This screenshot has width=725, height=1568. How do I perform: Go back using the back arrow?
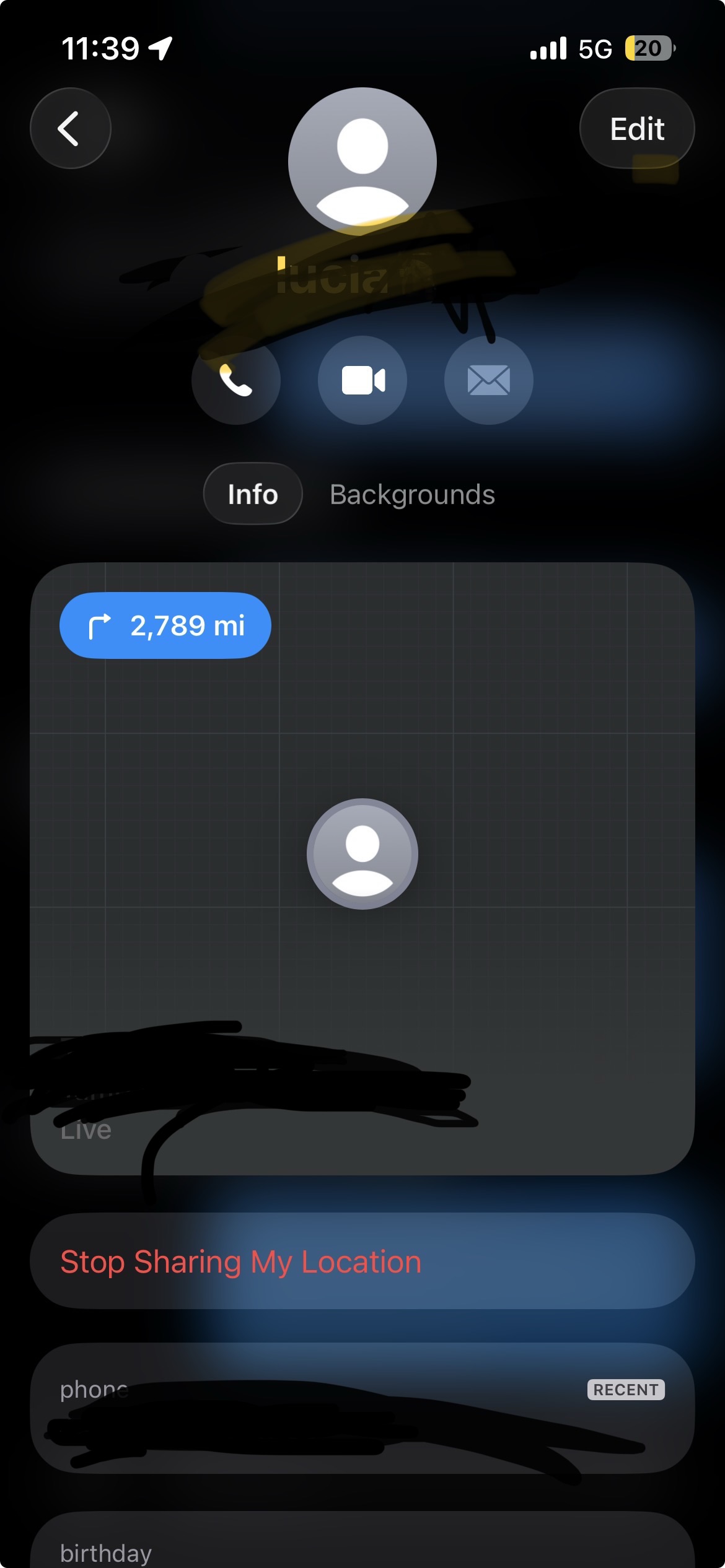pos(70,128)
